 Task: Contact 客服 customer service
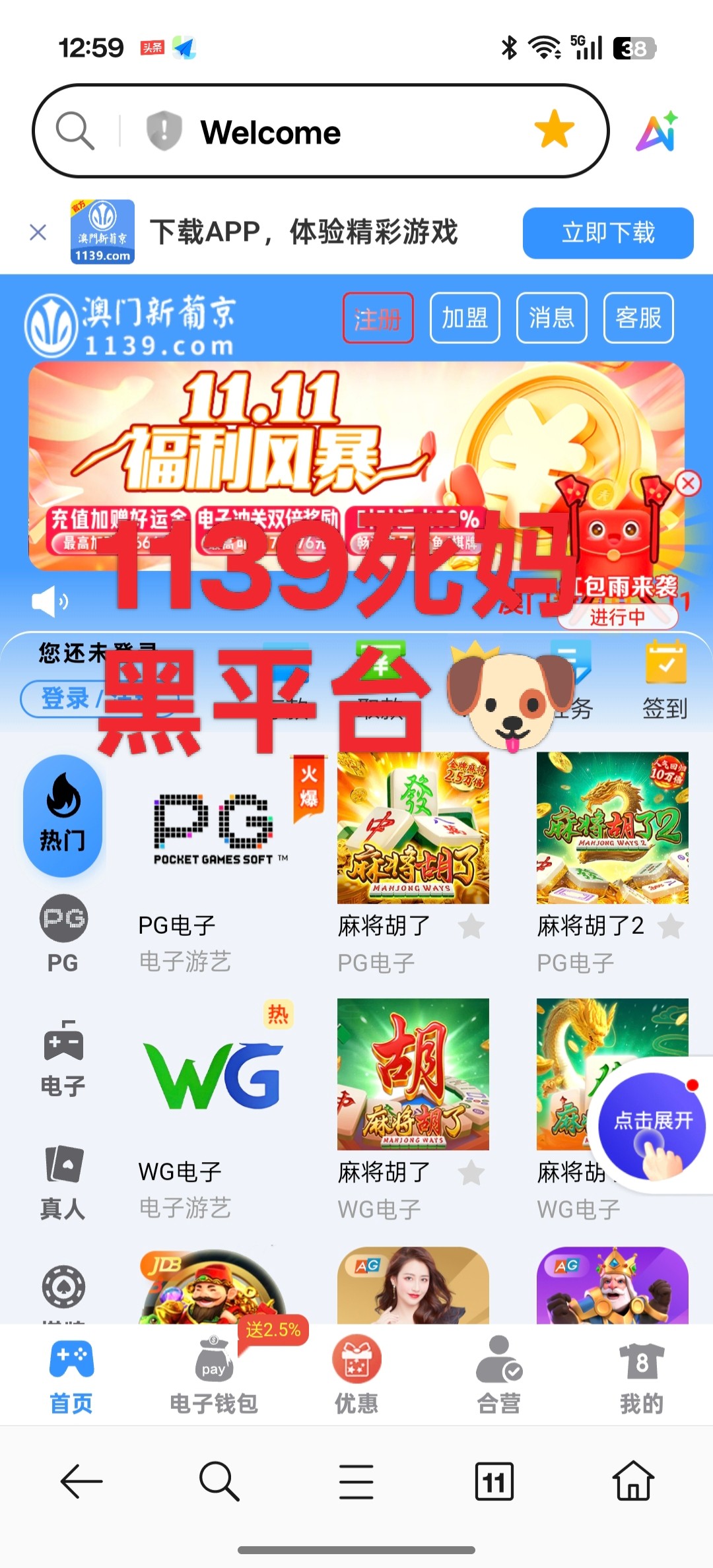click(x=638, y=319)
